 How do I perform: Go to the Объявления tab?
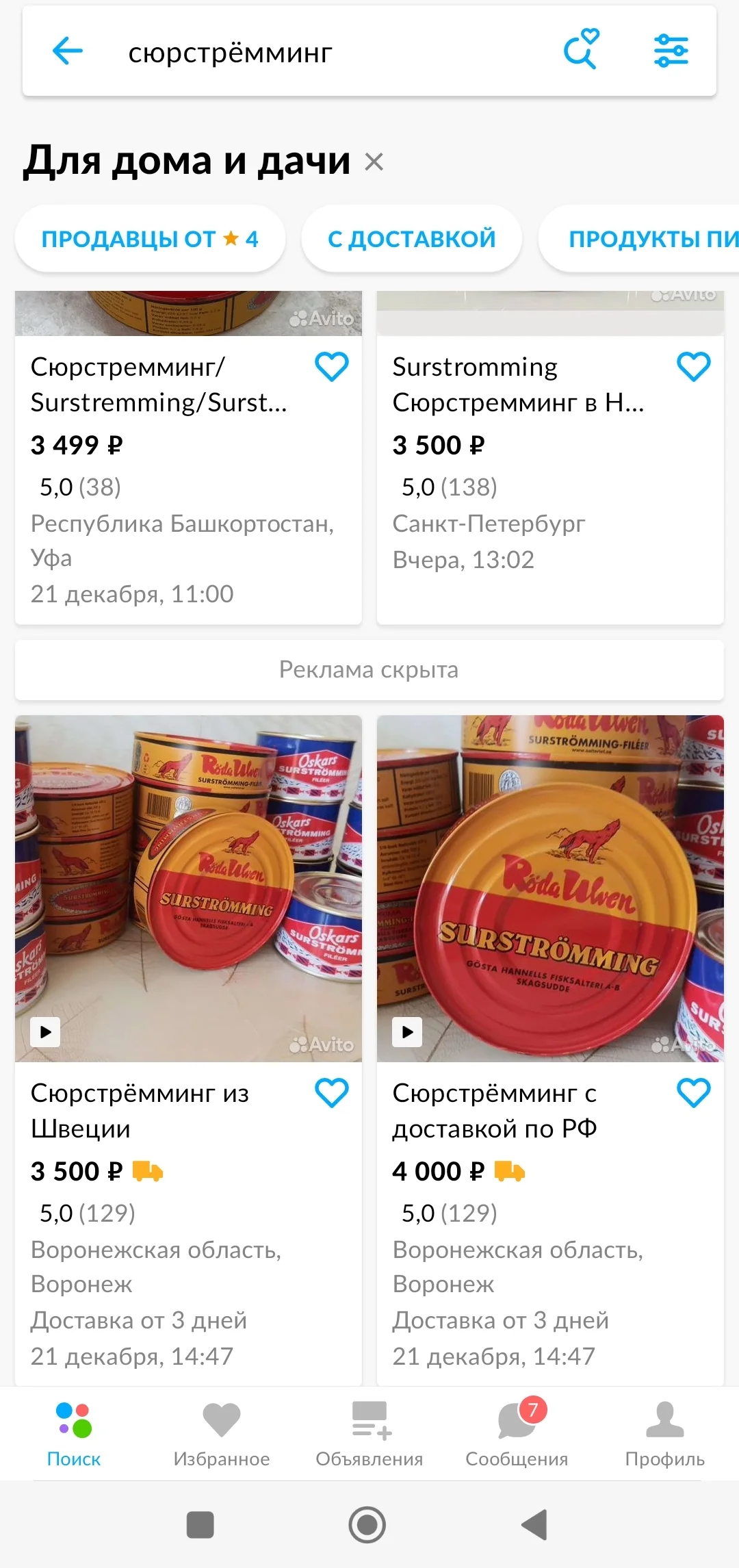369,1434
